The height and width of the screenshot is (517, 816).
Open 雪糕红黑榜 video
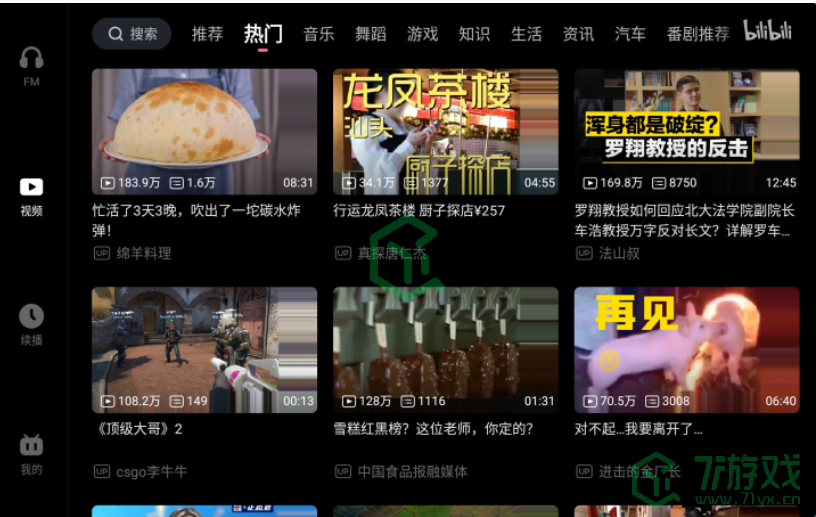(x=445, y=350)
